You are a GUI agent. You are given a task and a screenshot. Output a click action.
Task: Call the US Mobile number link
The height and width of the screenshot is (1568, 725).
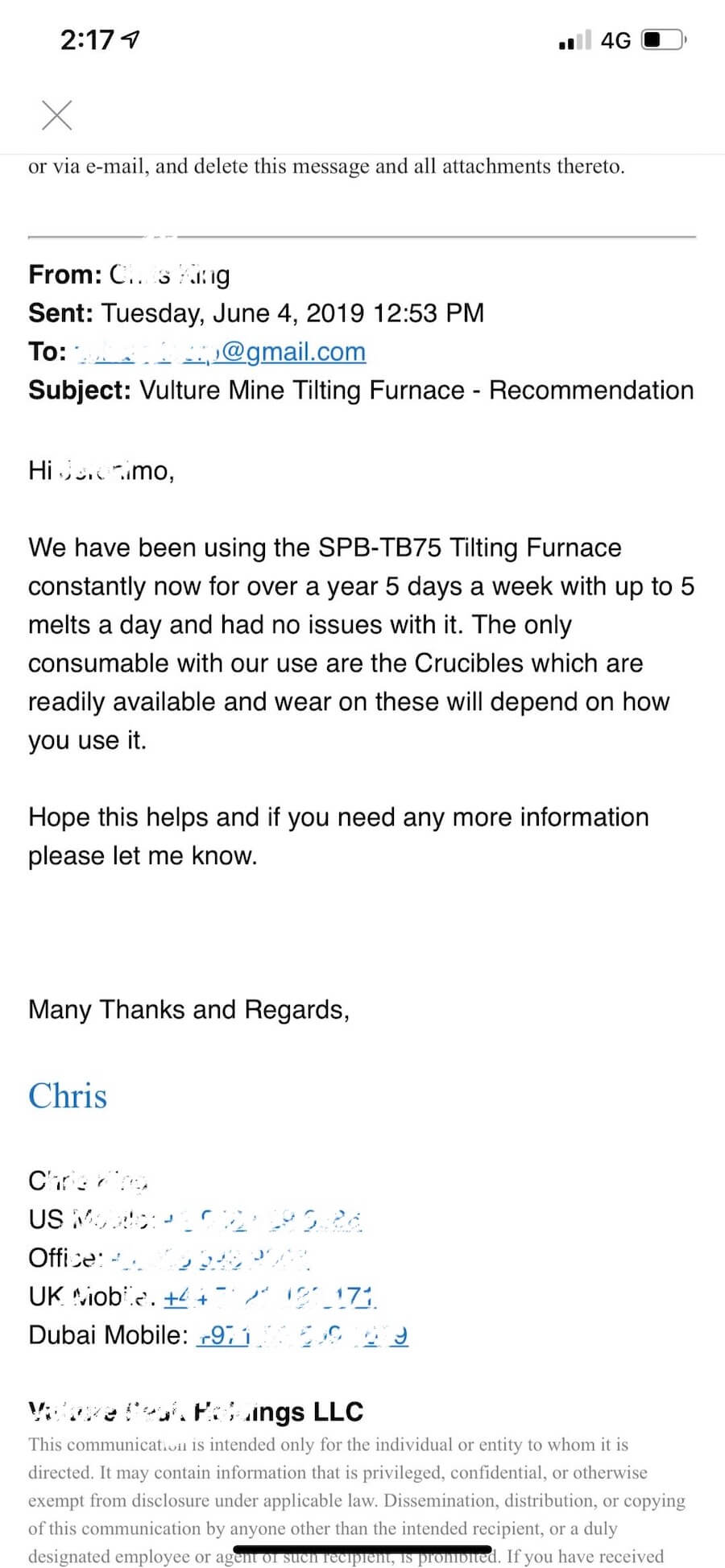263,1220
